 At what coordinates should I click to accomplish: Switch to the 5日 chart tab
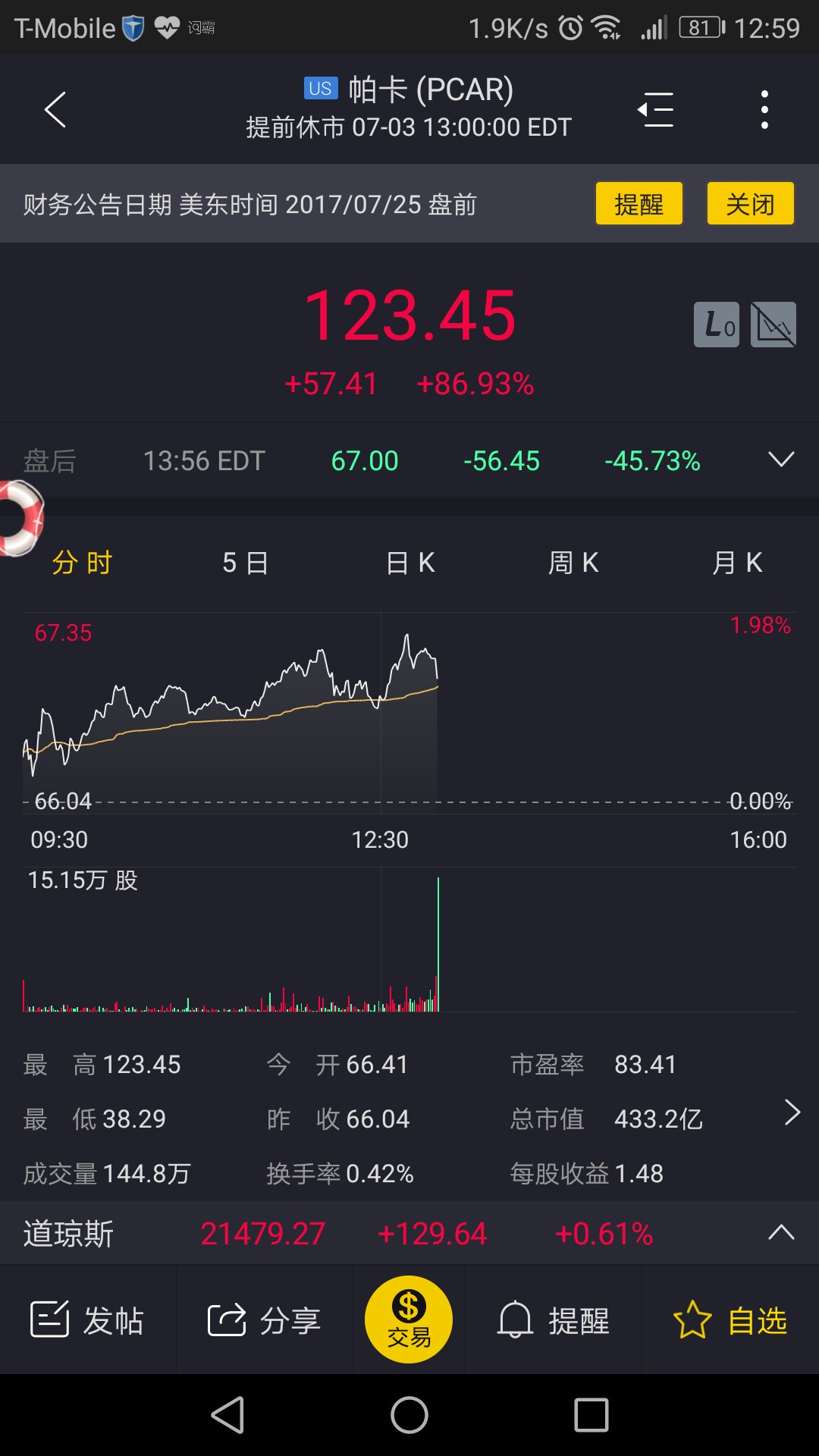point(245,563)
